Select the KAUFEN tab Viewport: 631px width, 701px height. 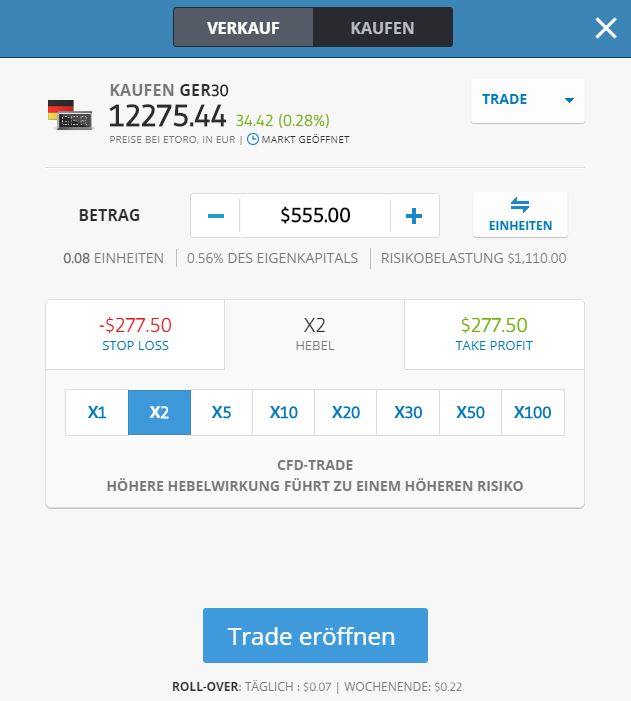[382, 28]
